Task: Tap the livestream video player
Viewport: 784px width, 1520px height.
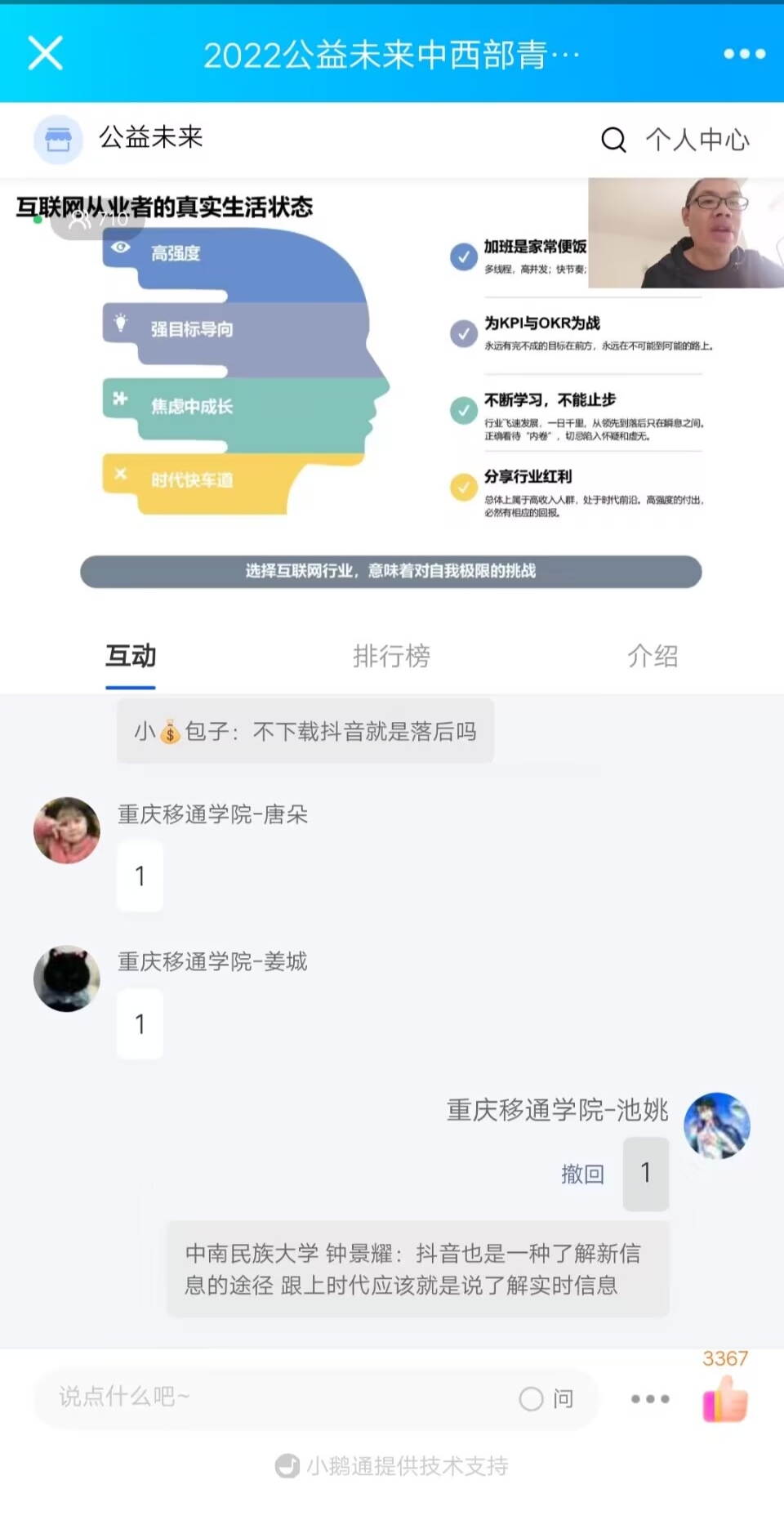Action: (392, 384)
